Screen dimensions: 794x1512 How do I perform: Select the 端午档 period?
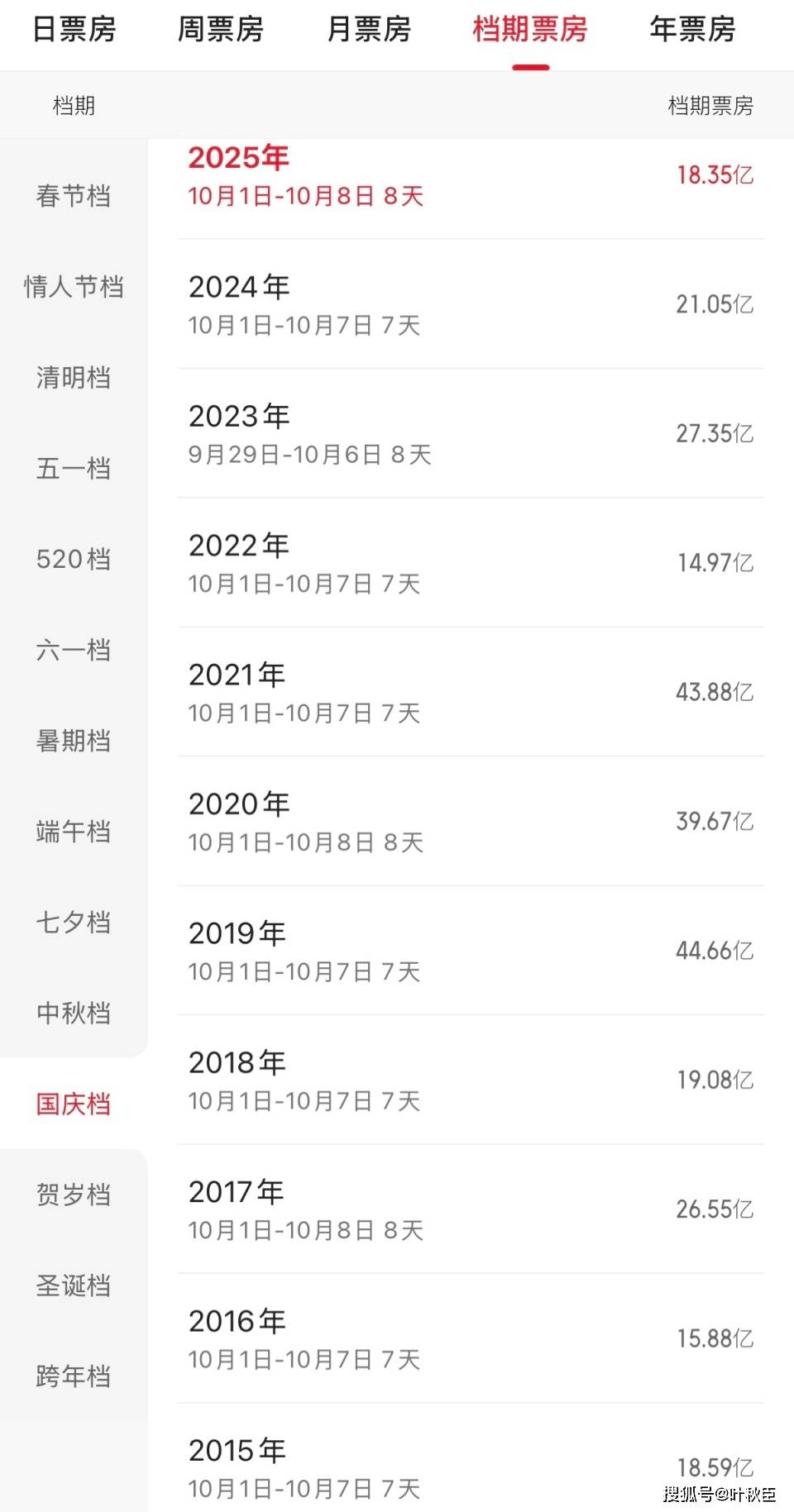[x=74, y=832]
